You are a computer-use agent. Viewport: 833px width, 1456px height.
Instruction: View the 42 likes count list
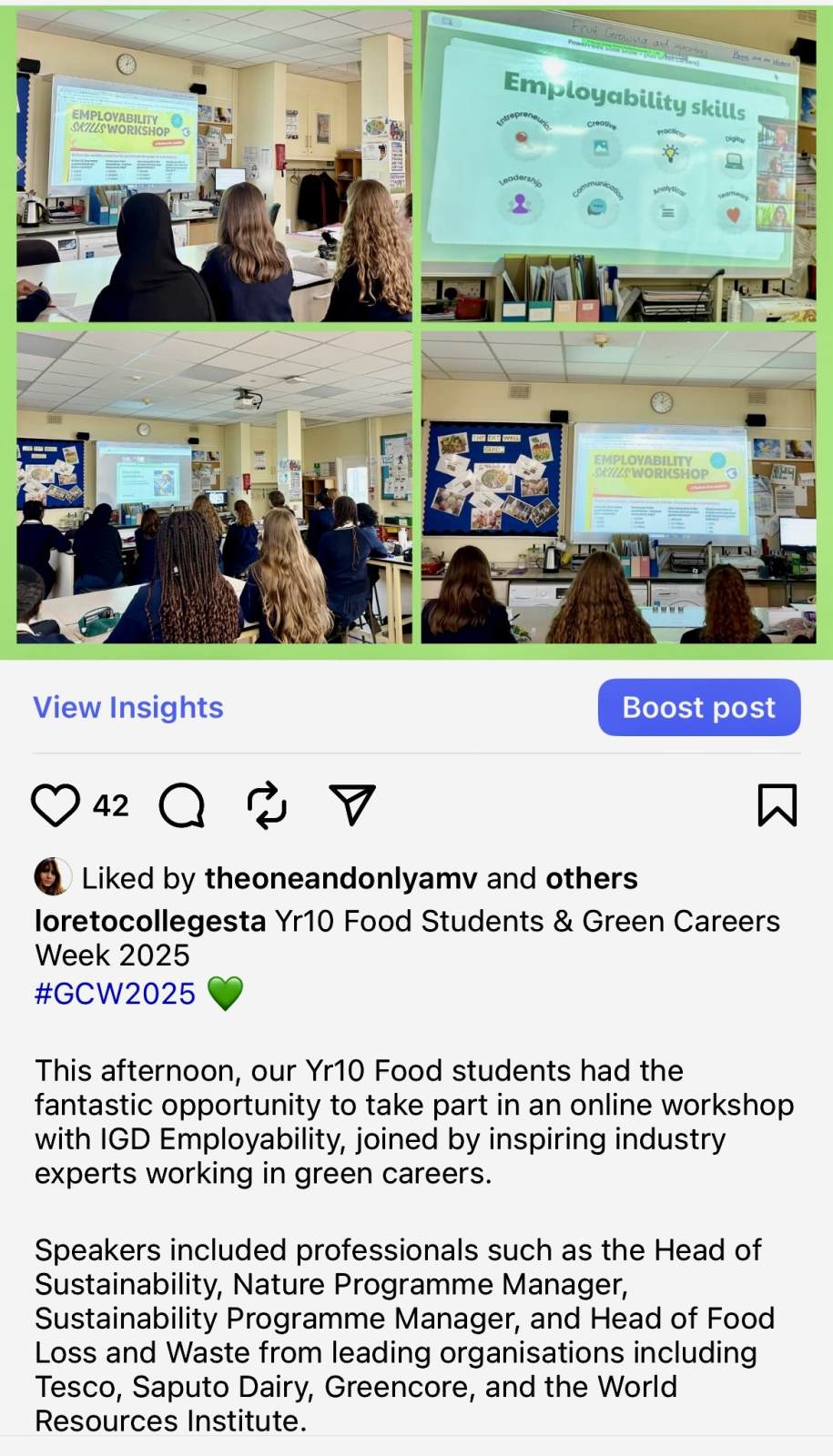111,805
